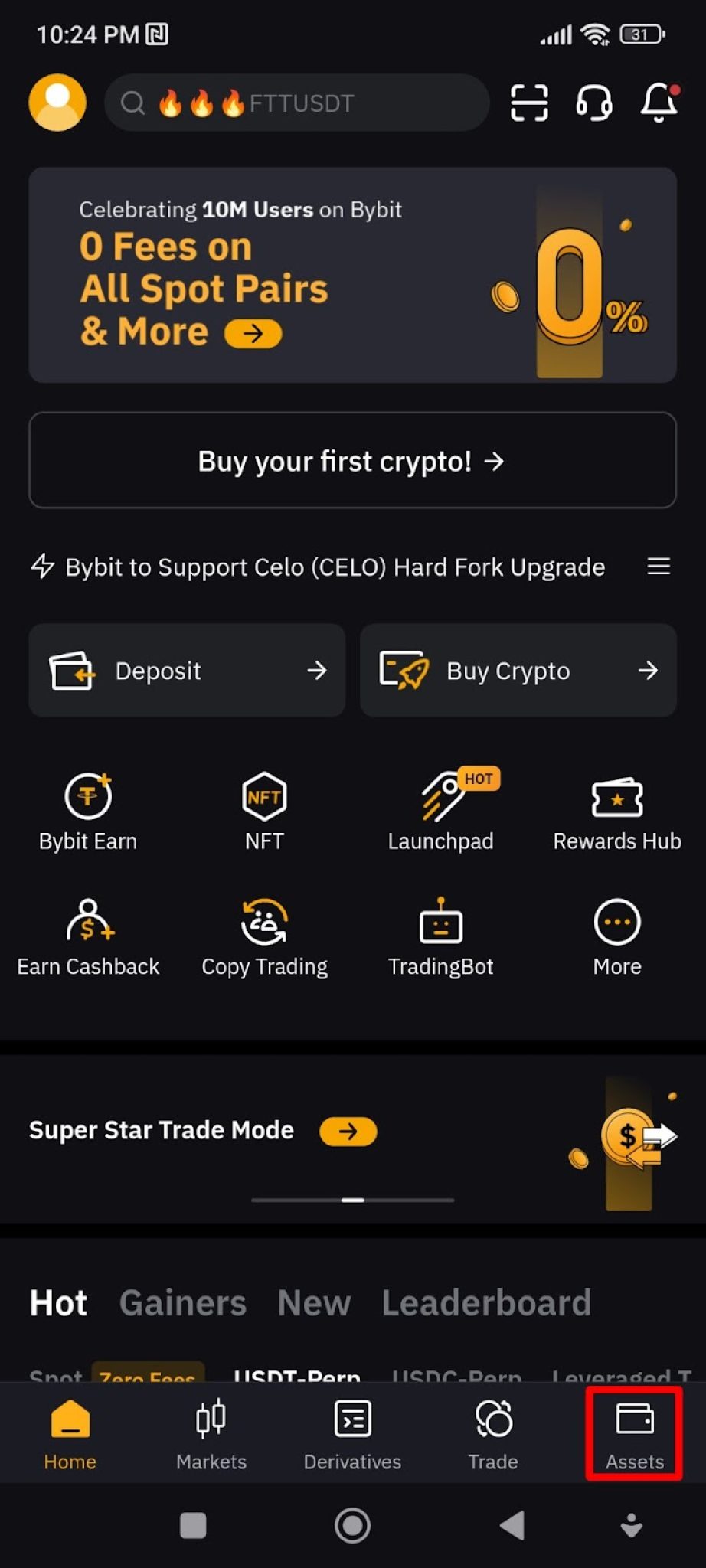
Task: Open the announcements list menu
Action: [x=658, y=567]
